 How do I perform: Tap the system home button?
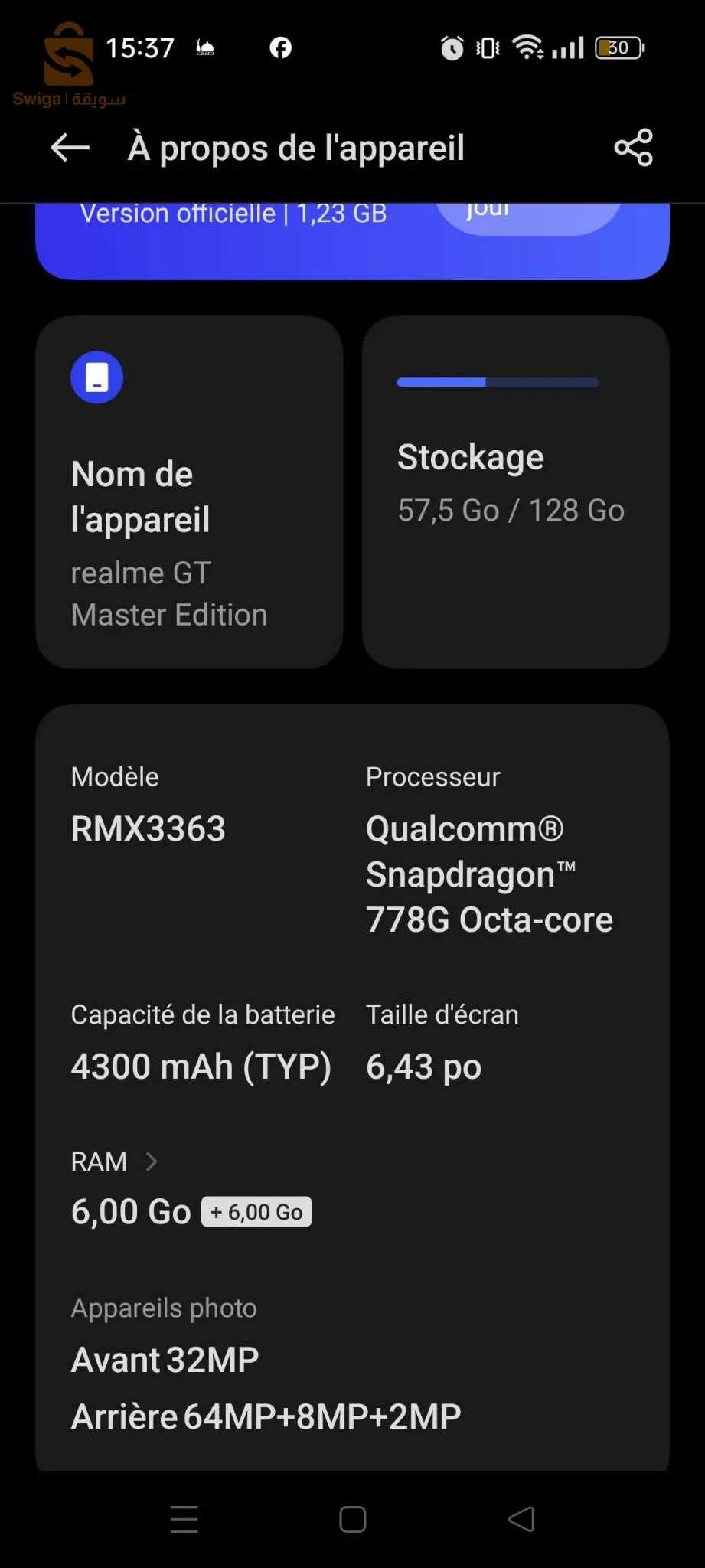(352, 1519)
